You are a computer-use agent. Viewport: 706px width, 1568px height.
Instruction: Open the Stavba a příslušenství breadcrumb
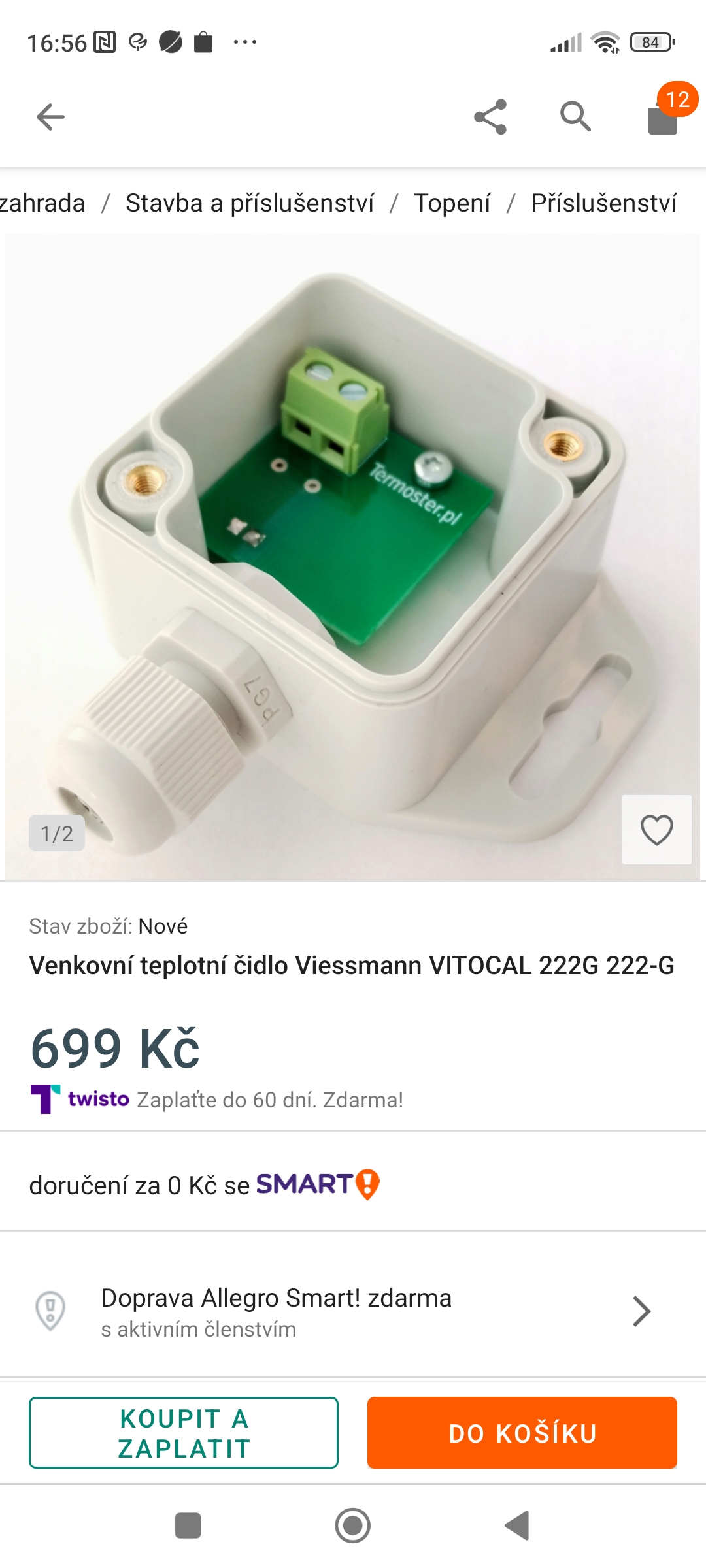click(250, 203)
